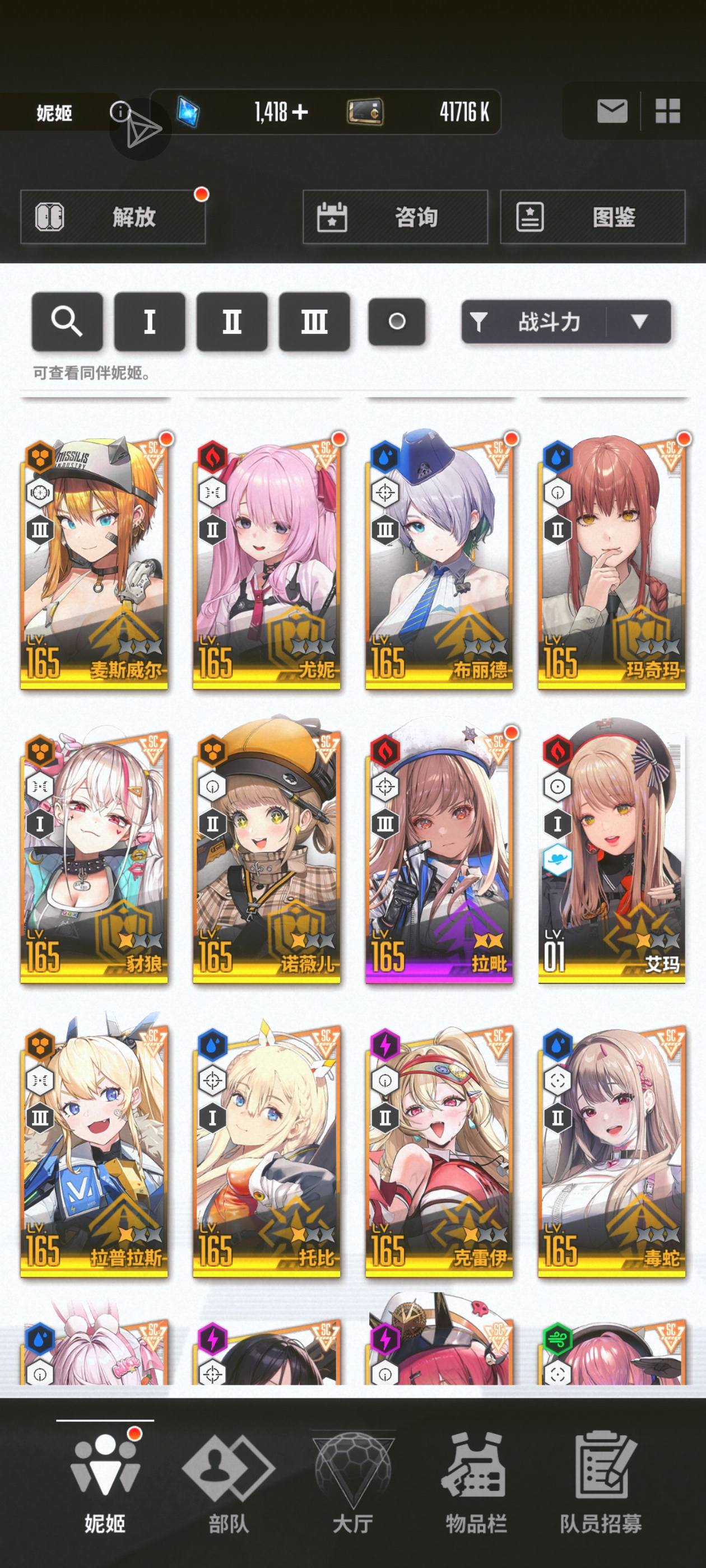Filter by burst II
Viewport: 706px width, 1568px height.
tap(231, 321)
